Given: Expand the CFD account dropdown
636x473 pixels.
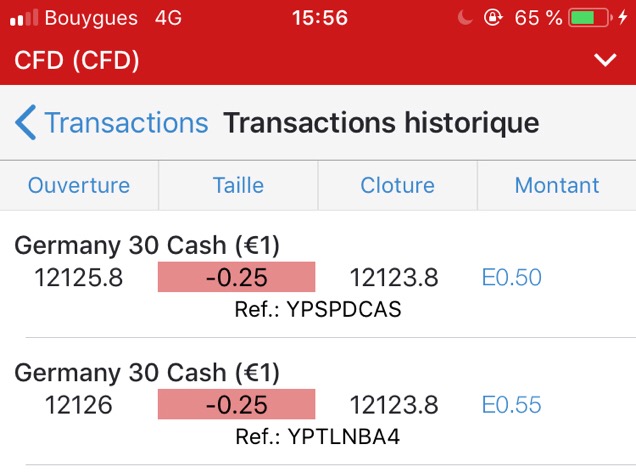Looking at the screenshot, I should [x=605, y=61].
